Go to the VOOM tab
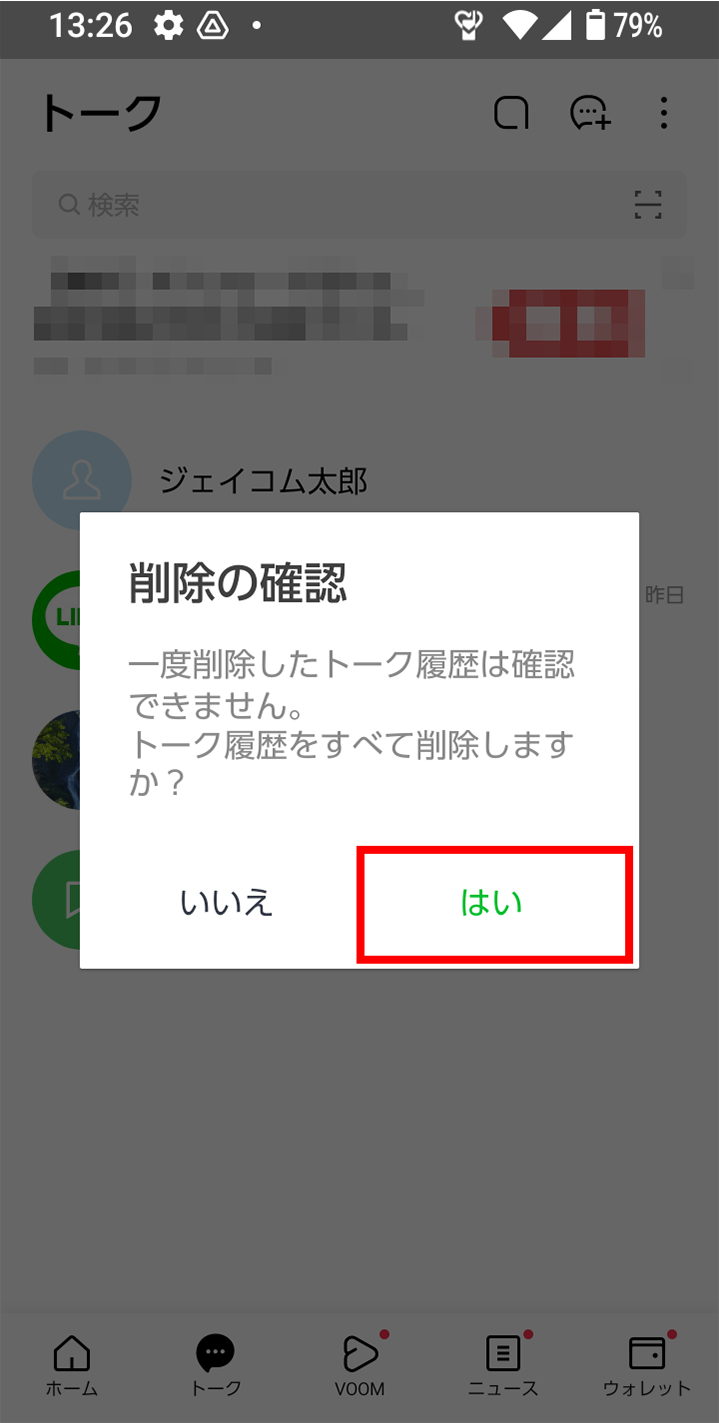This screenshot has width=719, height=1423. pos(360,1366)
